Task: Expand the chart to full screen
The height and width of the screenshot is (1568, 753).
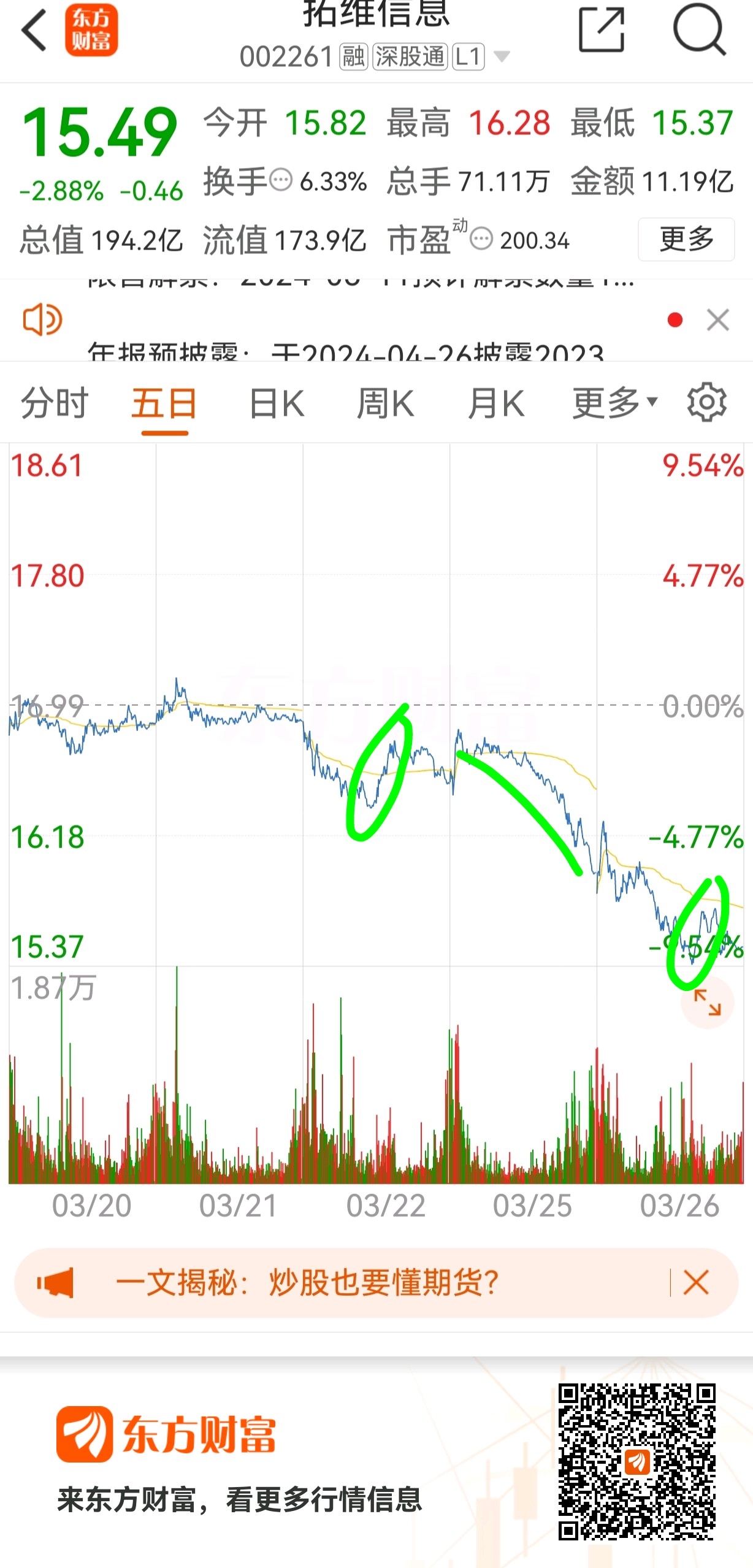Action: pyautogui.click(x=707, y=1003)
